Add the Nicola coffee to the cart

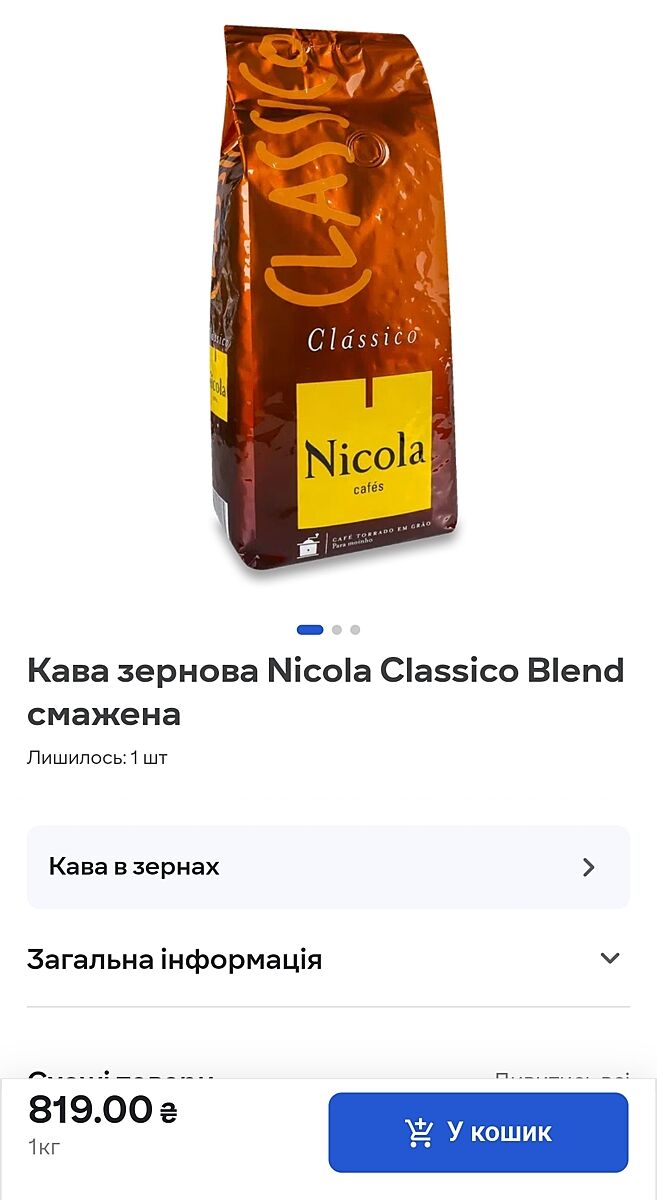click(478, 1132)
